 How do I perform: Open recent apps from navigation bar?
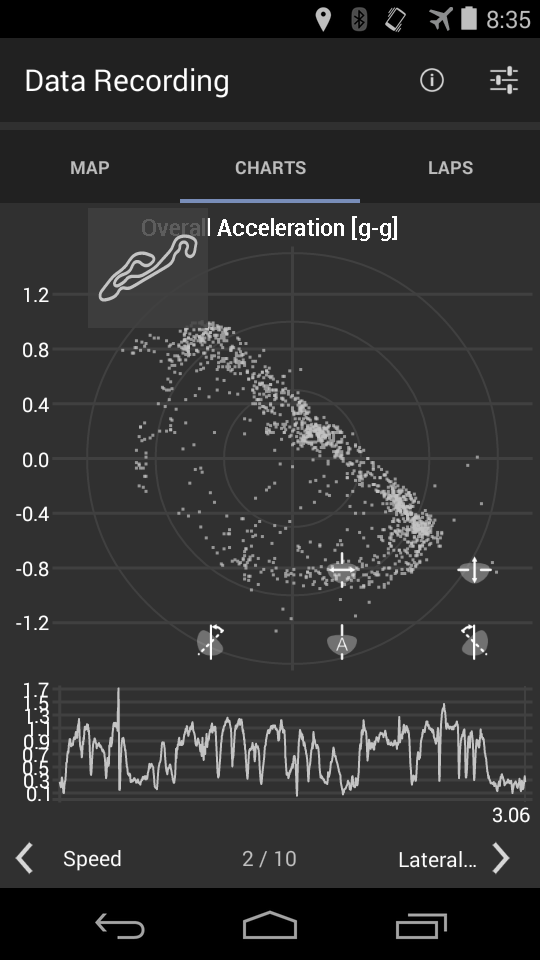421,925
